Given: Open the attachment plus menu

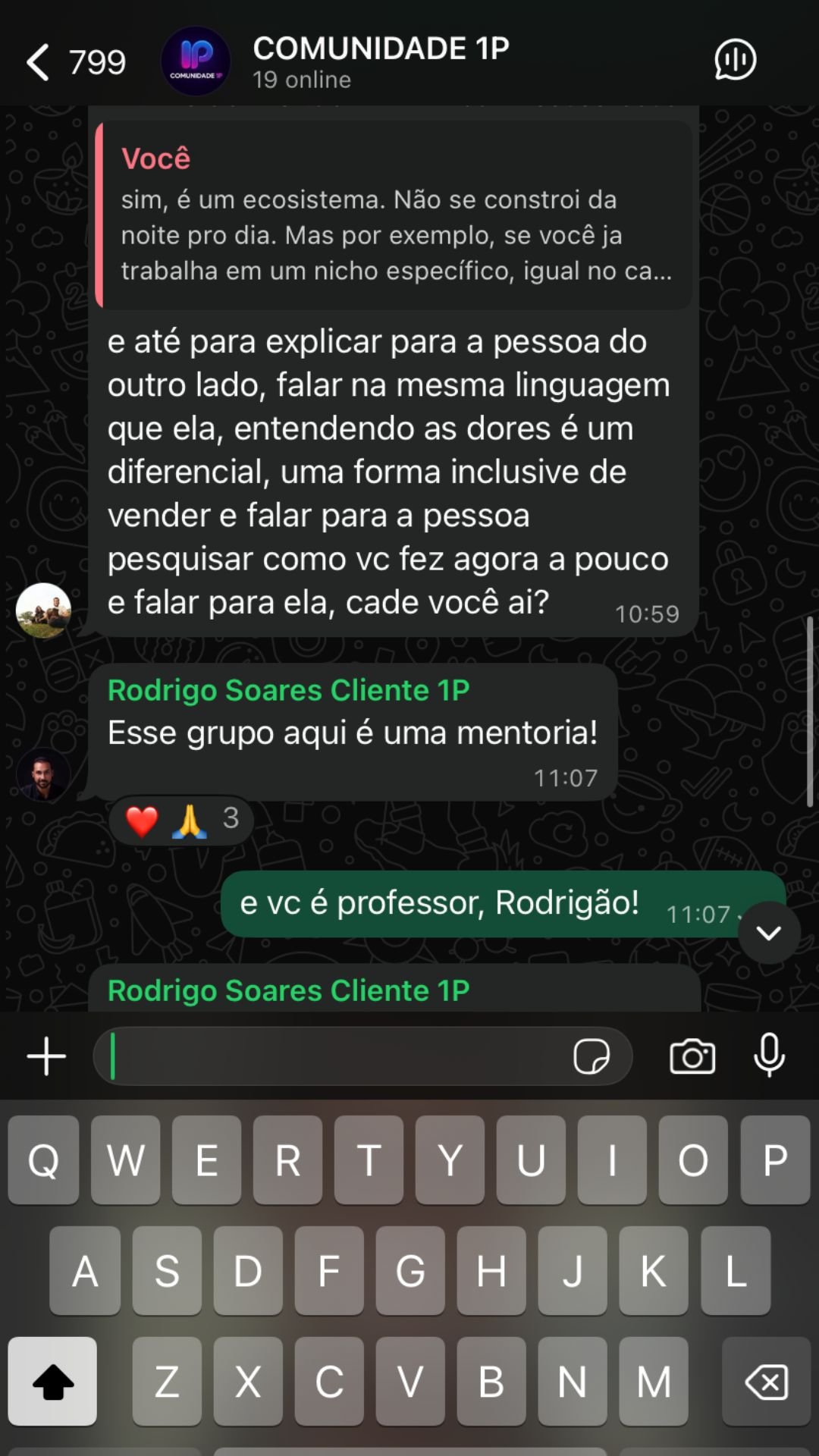Looking at the screenshot, I should pos(47,1056).
